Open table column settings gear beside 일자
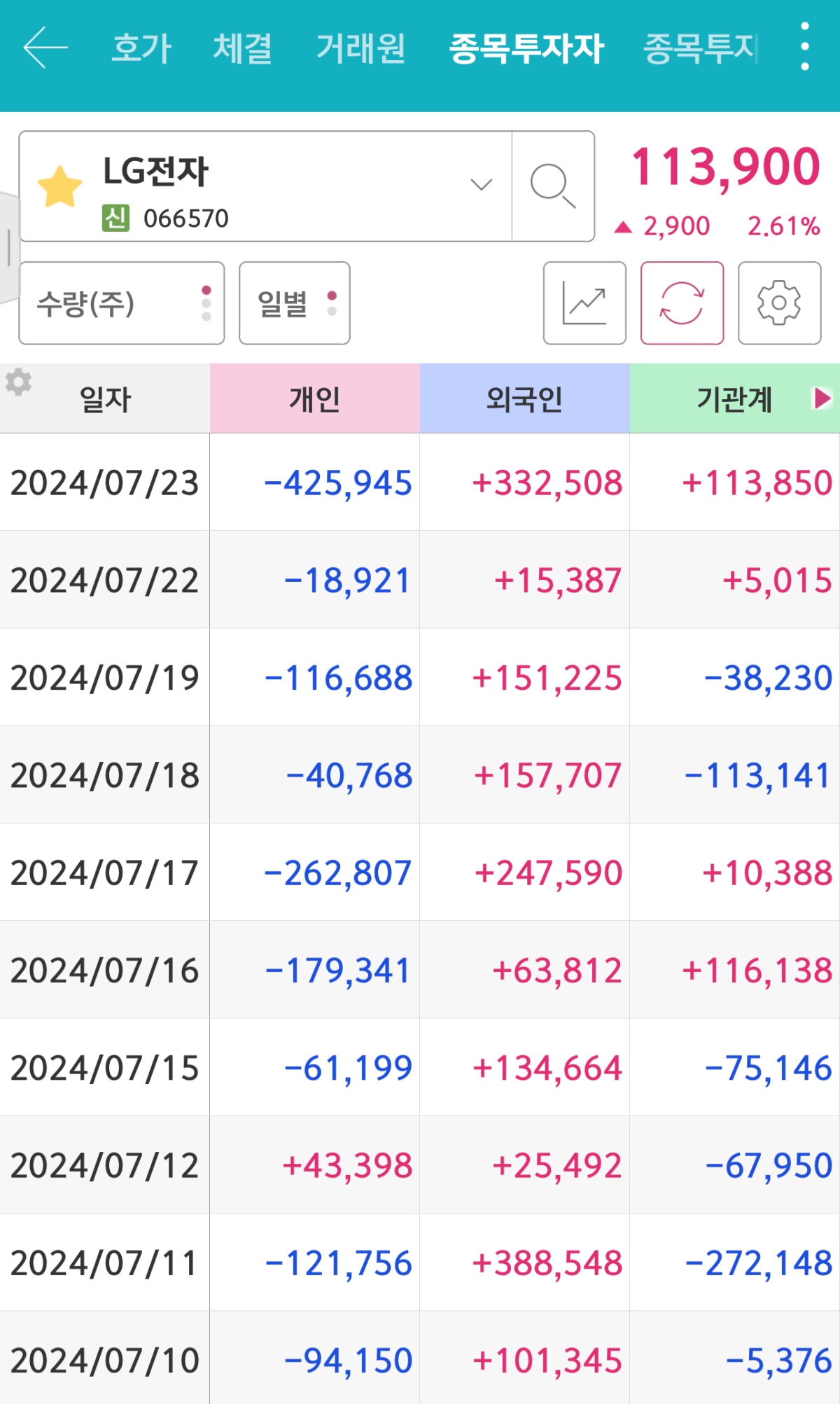 click(18, 384)
